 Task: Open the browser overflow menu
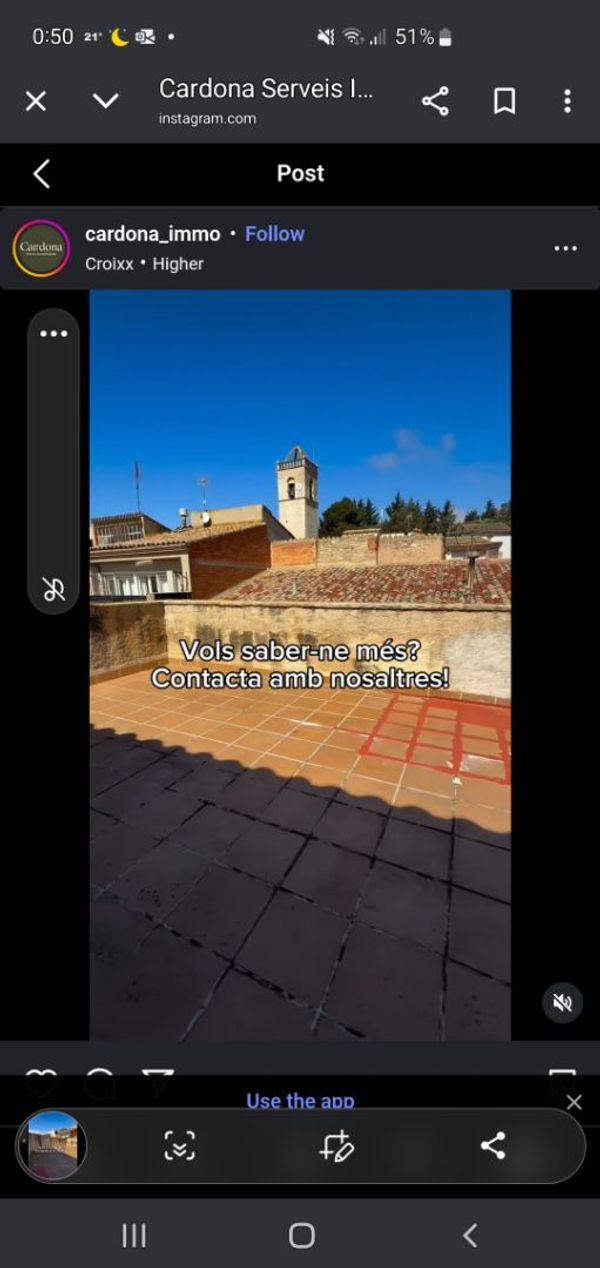[567, 101]
